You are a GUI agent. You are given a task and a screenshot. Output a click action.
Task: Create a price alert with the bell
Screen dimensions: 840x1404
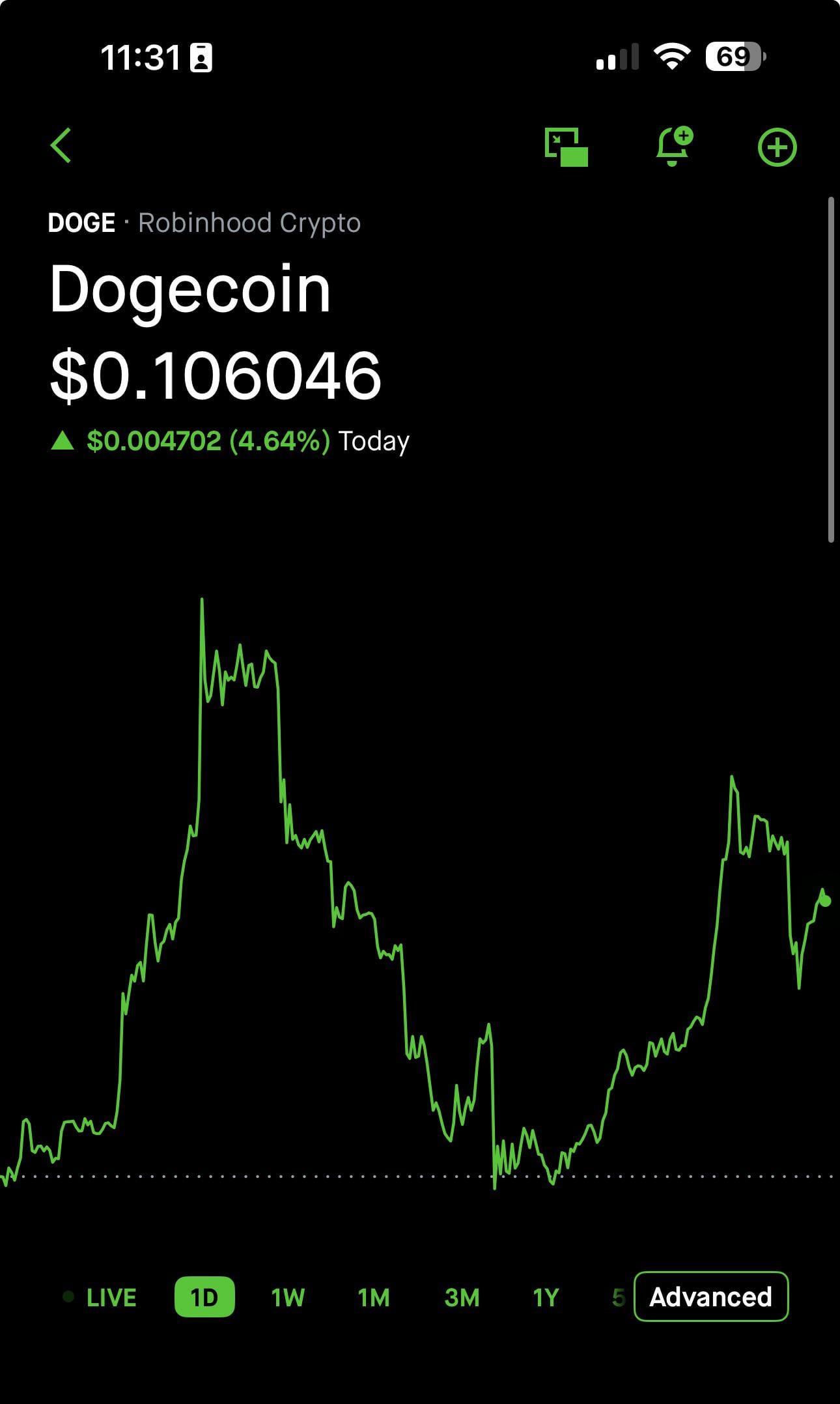click(x=673, y=147)
